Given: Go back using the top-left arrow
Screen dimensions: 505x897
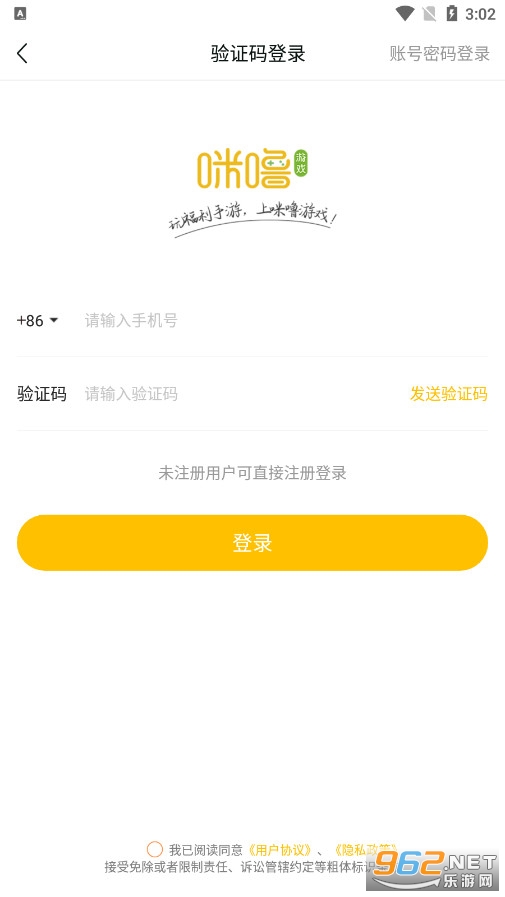Looking at the screenshot, I should [22, 54].
